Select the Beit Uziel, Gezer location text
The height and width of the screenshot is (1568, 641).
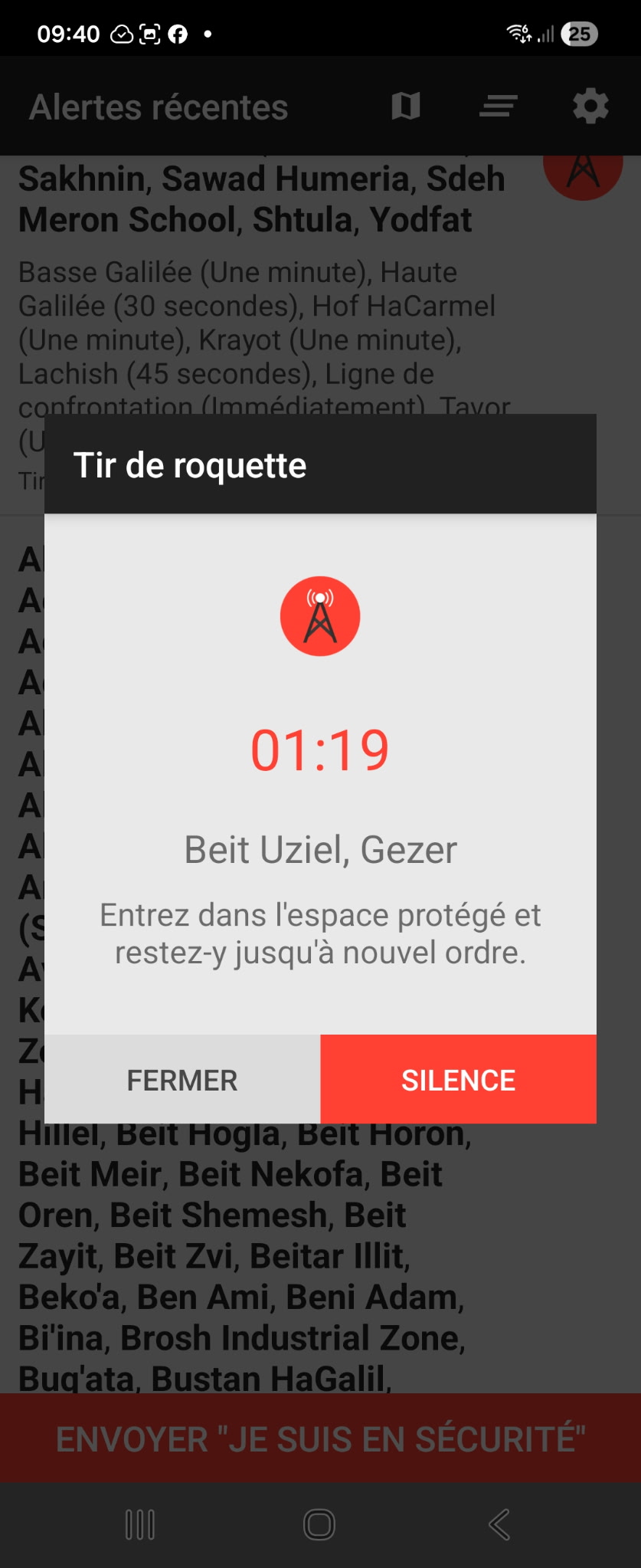coord(320,848)
